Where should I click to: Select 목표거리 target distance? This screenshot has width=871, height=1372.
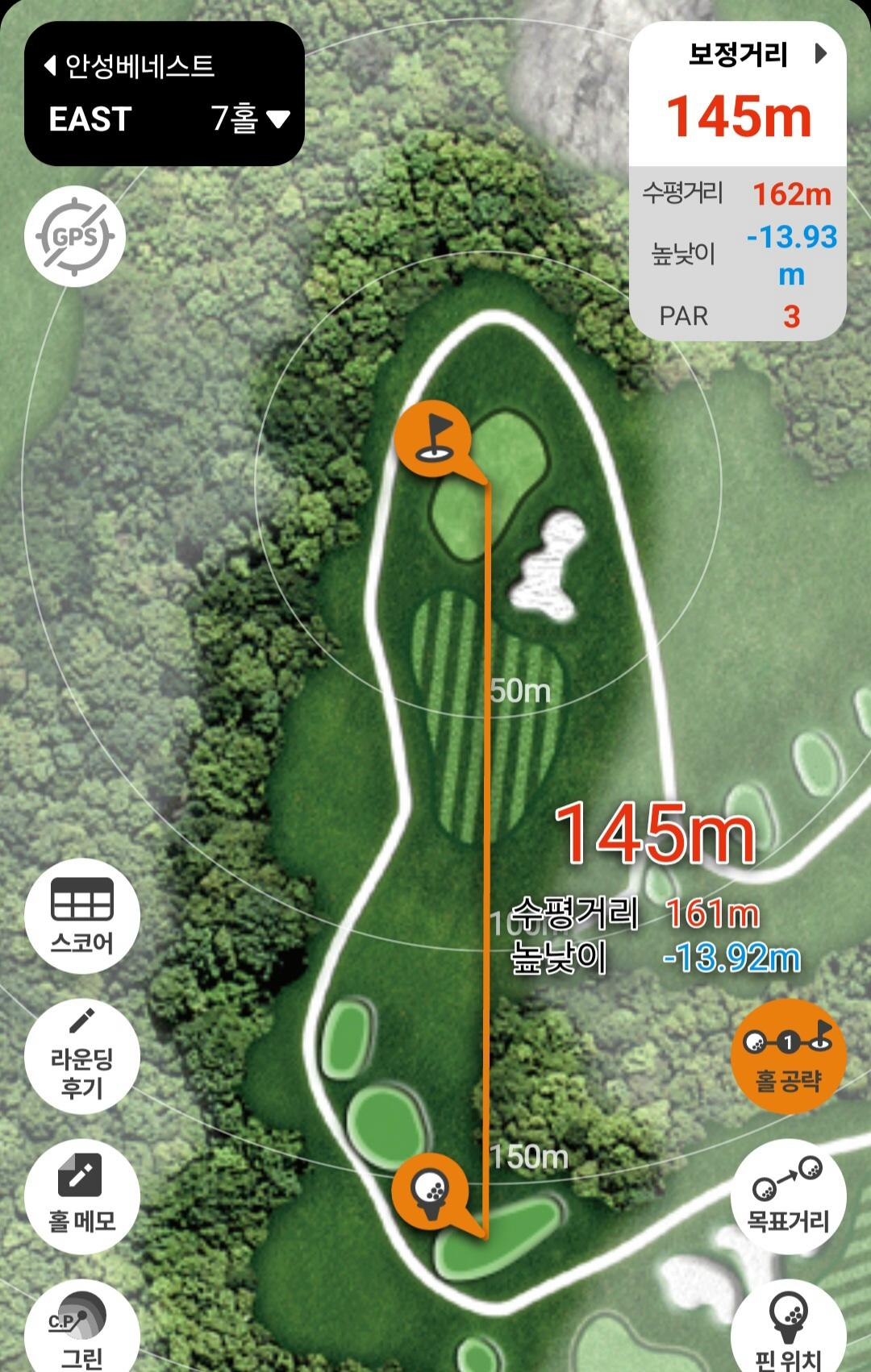[x=788, y=1196]
